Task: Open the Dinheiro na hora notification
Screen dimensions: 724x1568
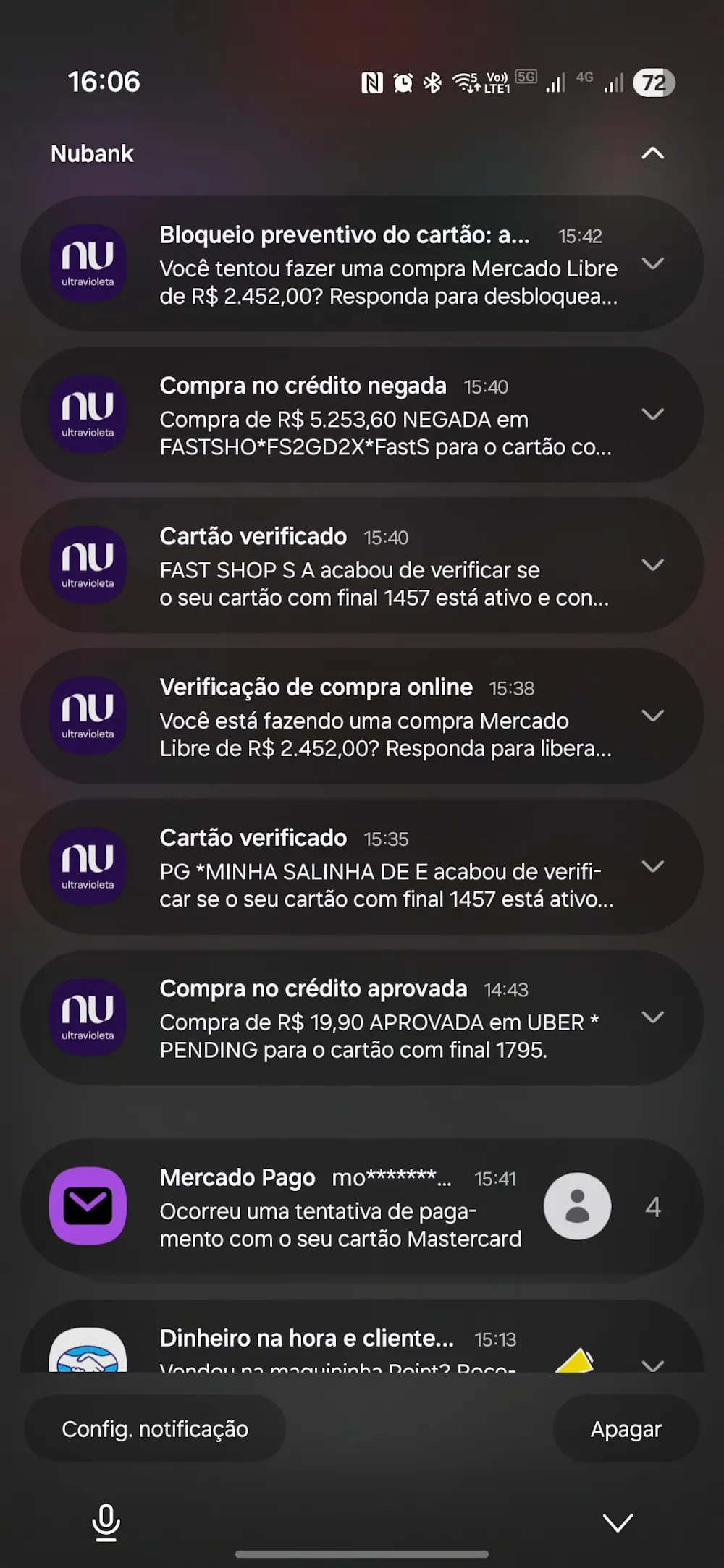Action: pos(340,1344)
